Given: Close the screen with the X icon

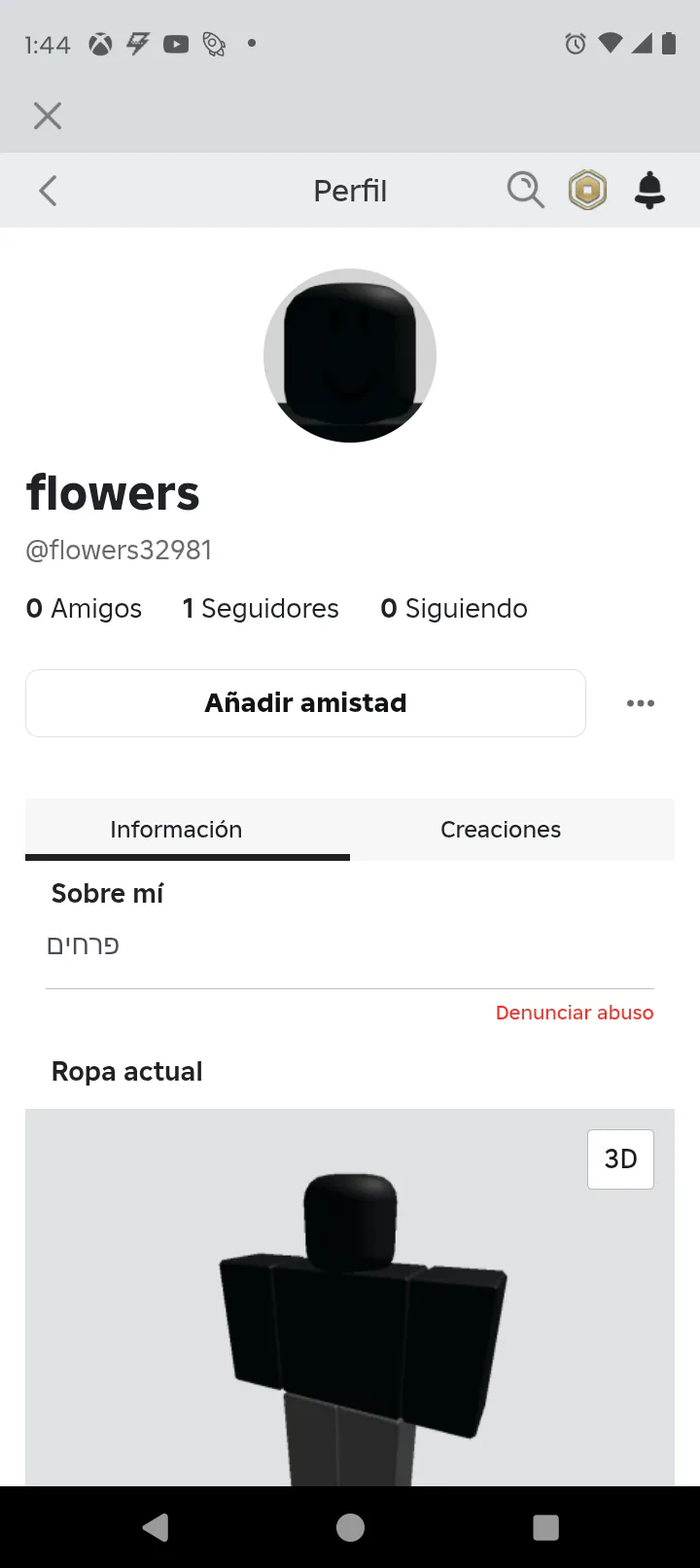Looking at the screenshot, I should click(x=48, y=116).
